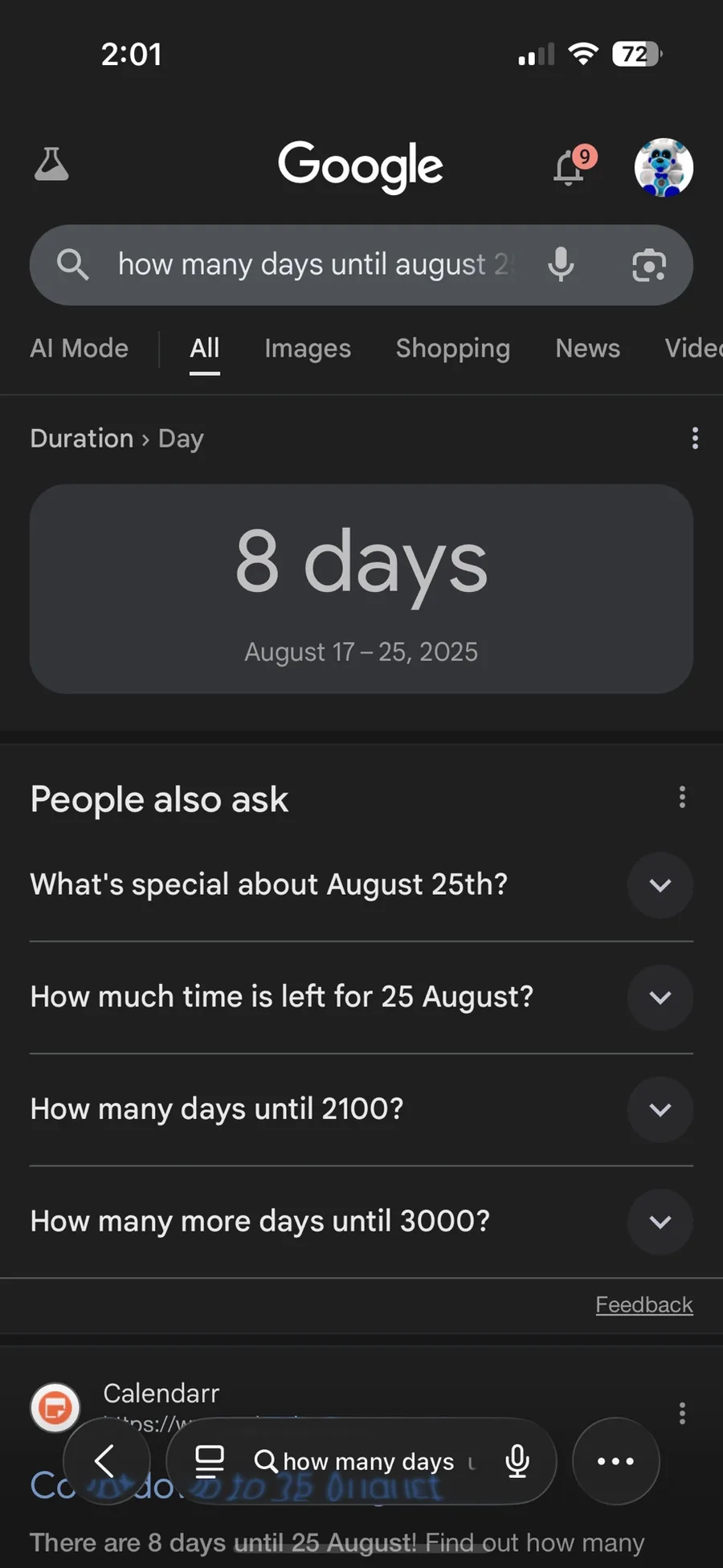Open People also ask options menu

tap(682, 797)
